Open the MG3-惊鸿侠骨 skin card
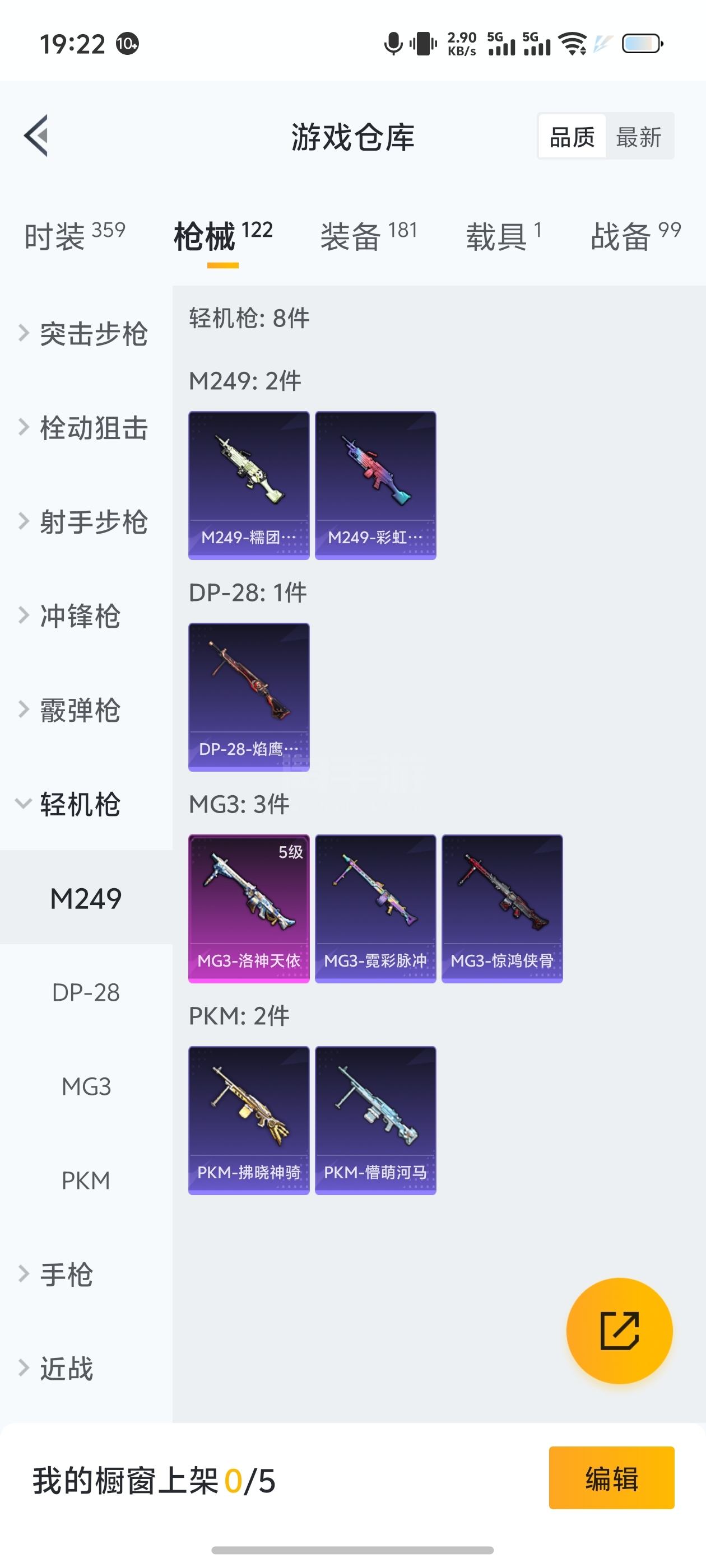Image resolution: width=706 pixels, height=1568 pixels. click(502, 908)
